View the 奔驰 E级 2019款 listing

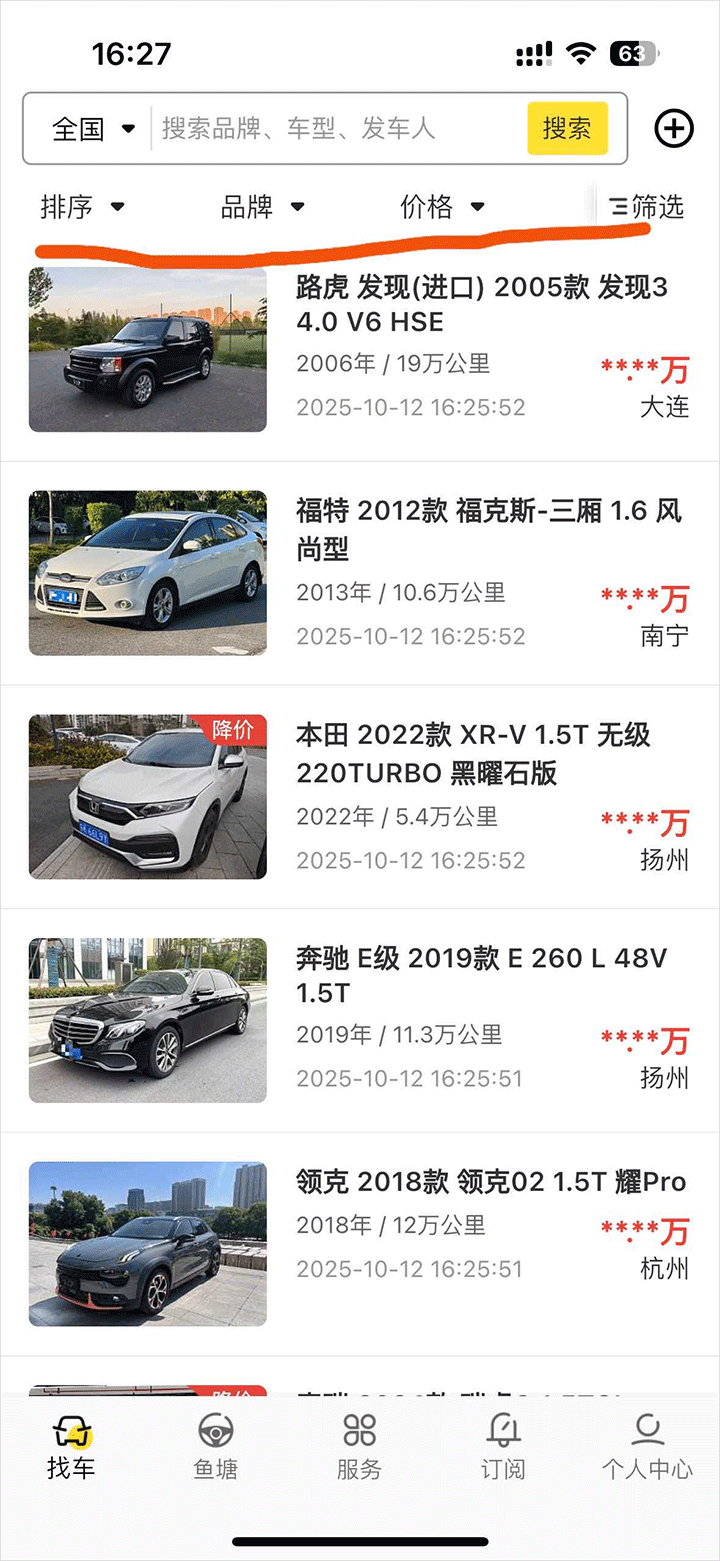click(480, 975)
